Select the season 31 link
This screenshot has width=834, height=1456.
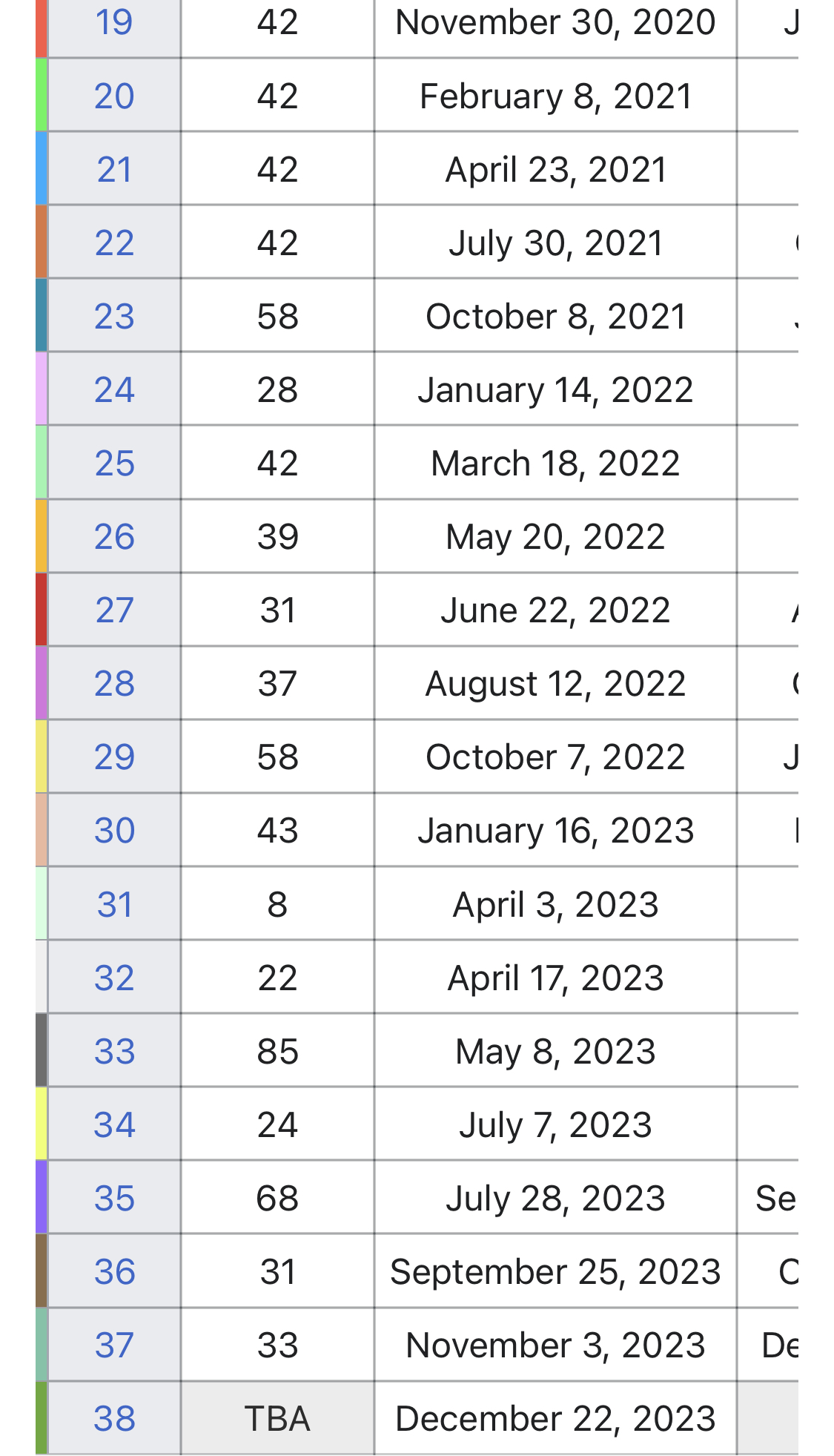click(114, 905)
